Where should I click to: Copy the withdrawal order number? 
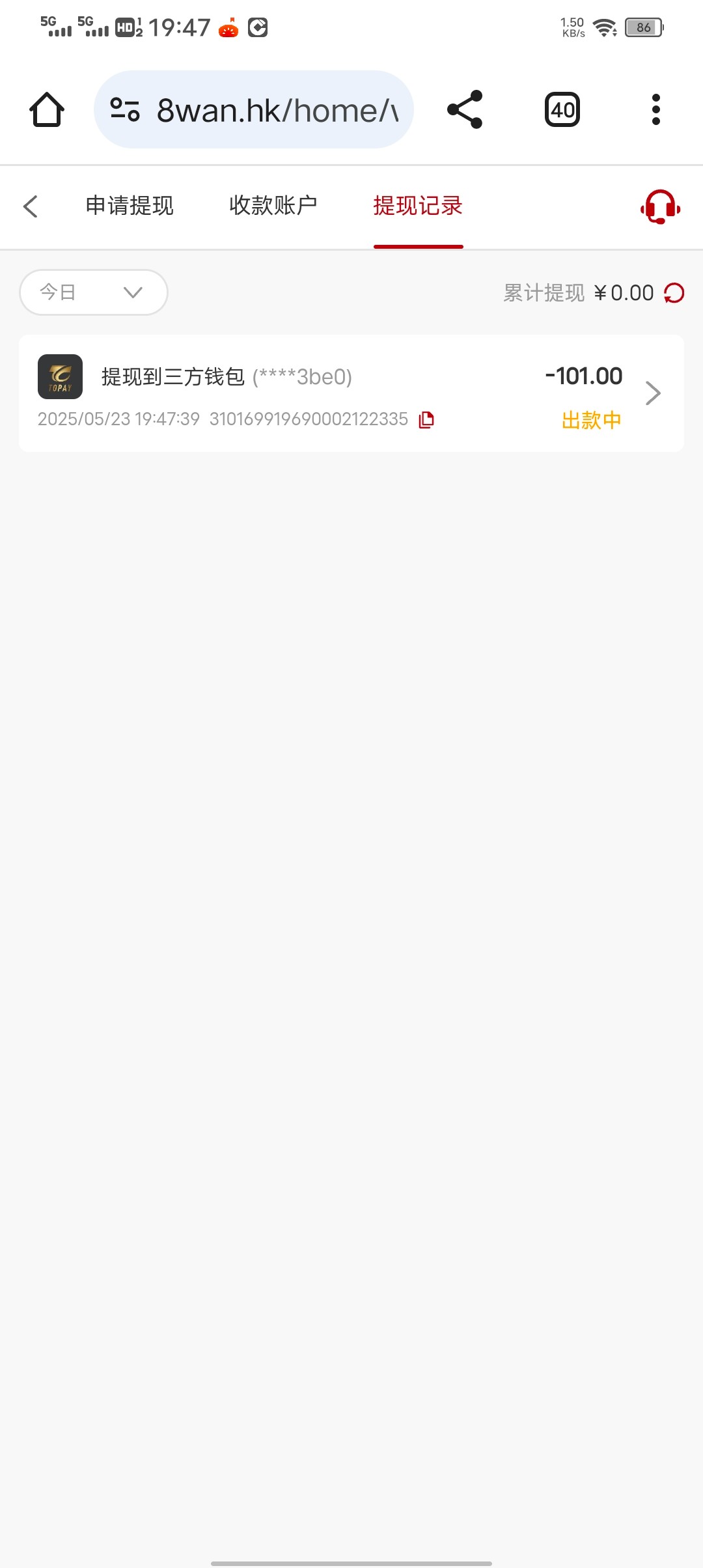[426, 420]
